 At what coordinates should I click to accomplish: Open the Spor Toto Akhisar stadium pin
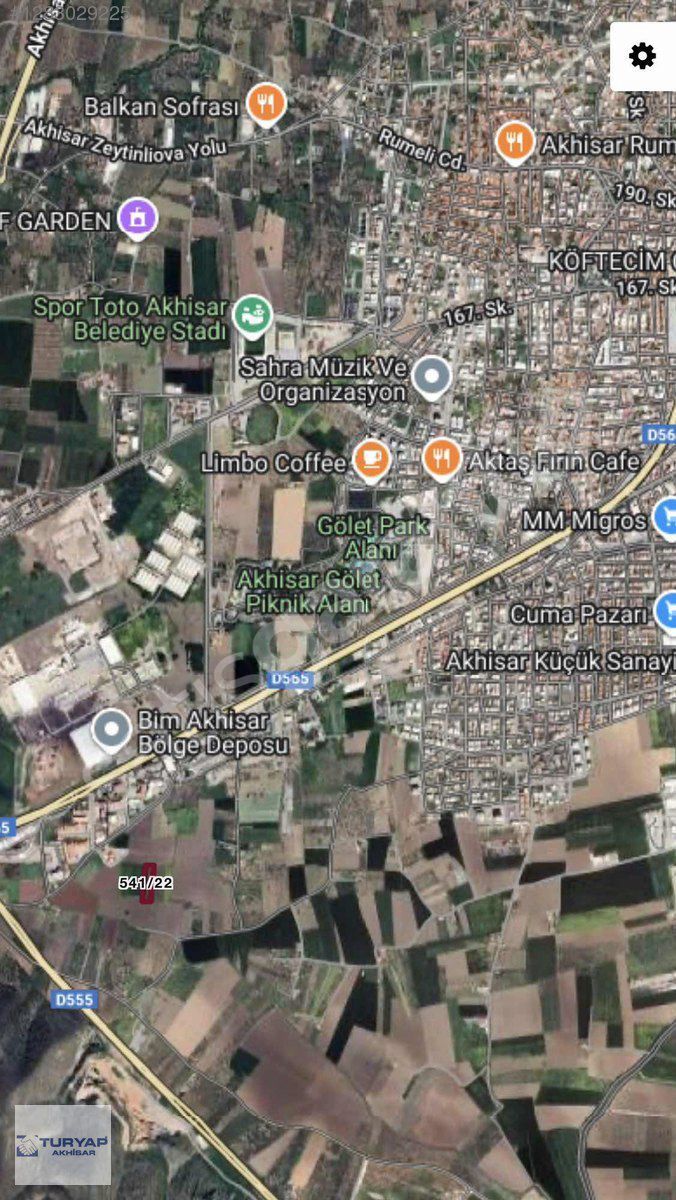253,316
